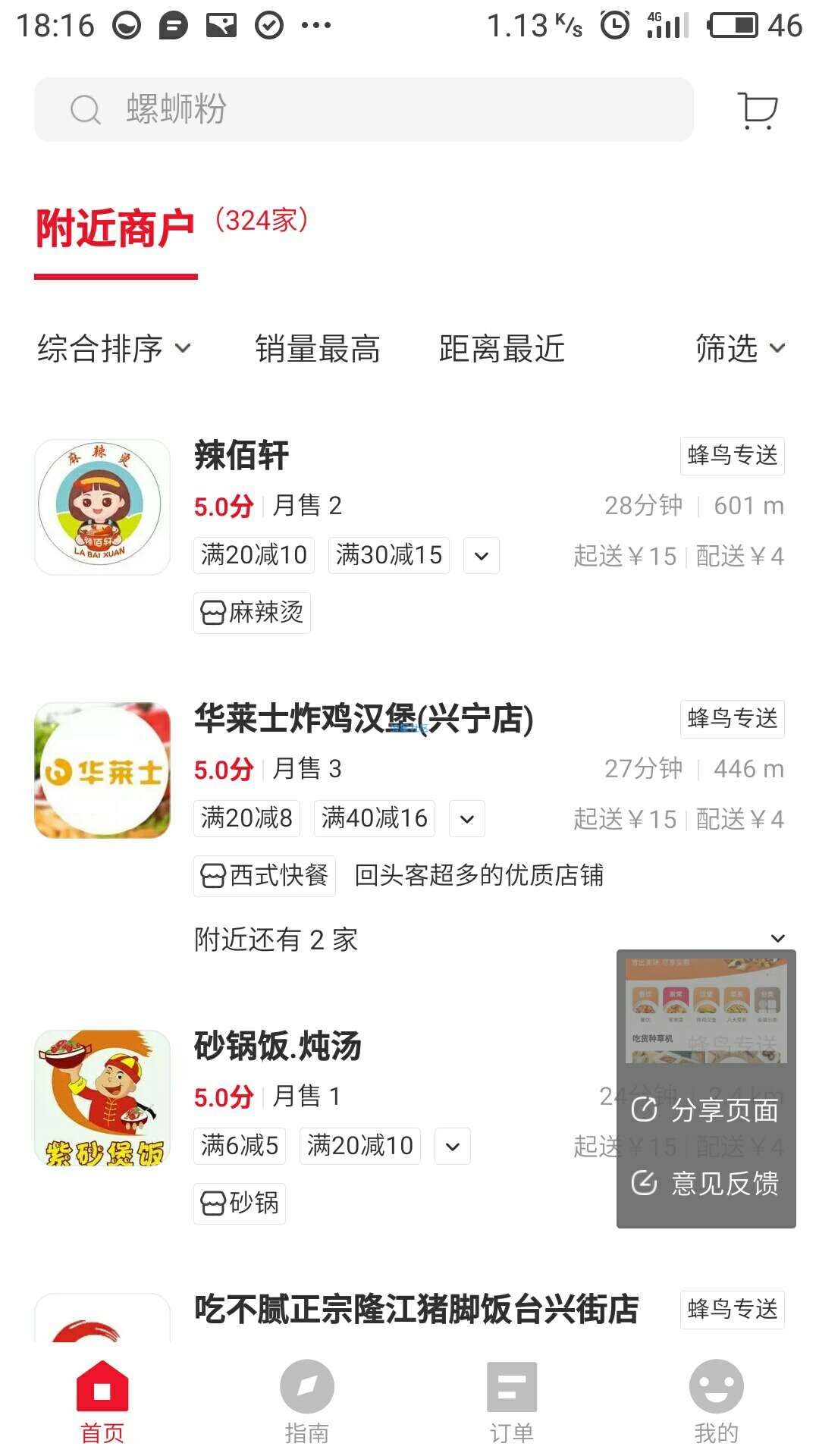
Task: Switch to the 指南 tab
Action: pyautogui.click(x=307, y=1401)
